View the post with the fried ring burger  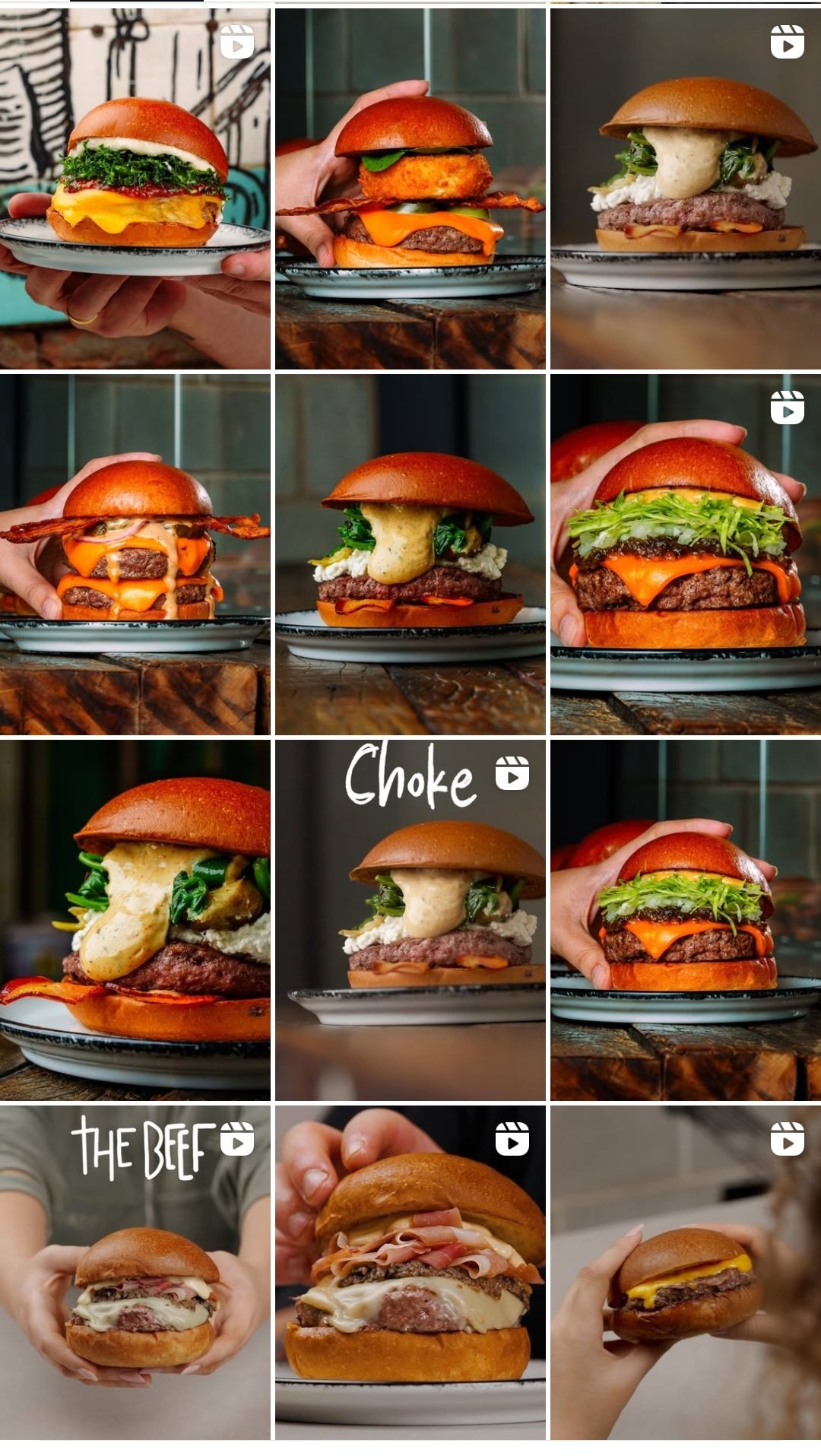pyautogui.click(x=410, y=189)
